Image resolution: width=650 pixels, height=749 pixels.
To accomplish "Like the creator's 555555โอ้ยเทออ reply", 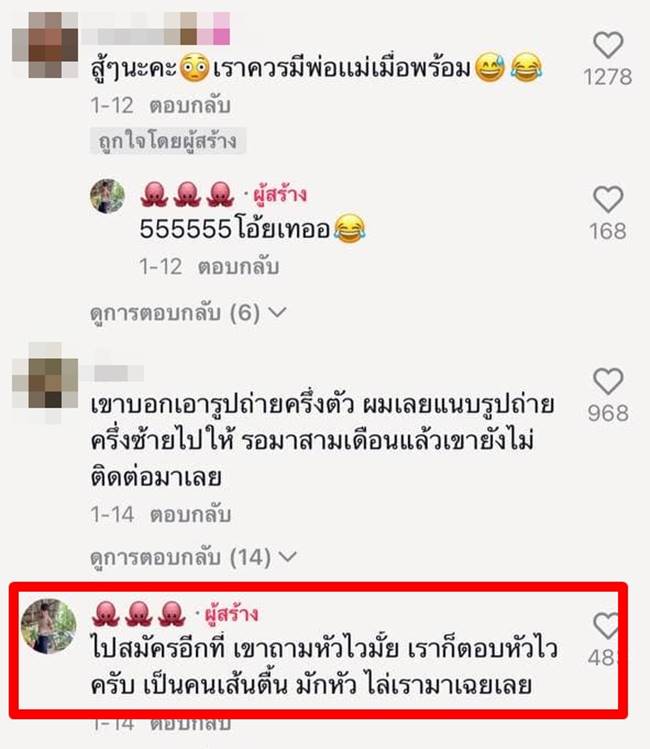I will [x=607, y=198].
